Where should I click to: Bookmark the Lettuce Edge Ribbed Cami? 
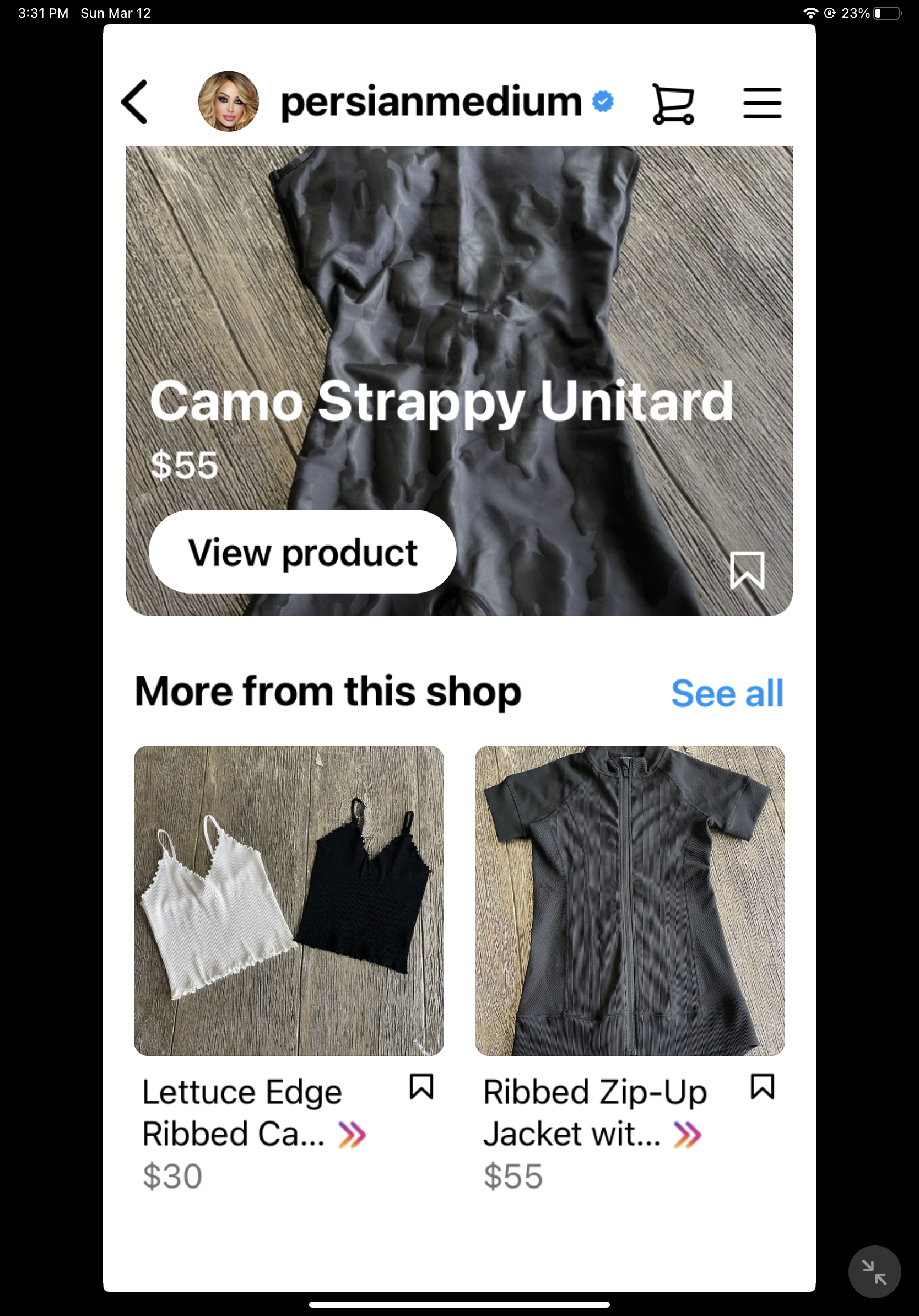coord(421,1087)
